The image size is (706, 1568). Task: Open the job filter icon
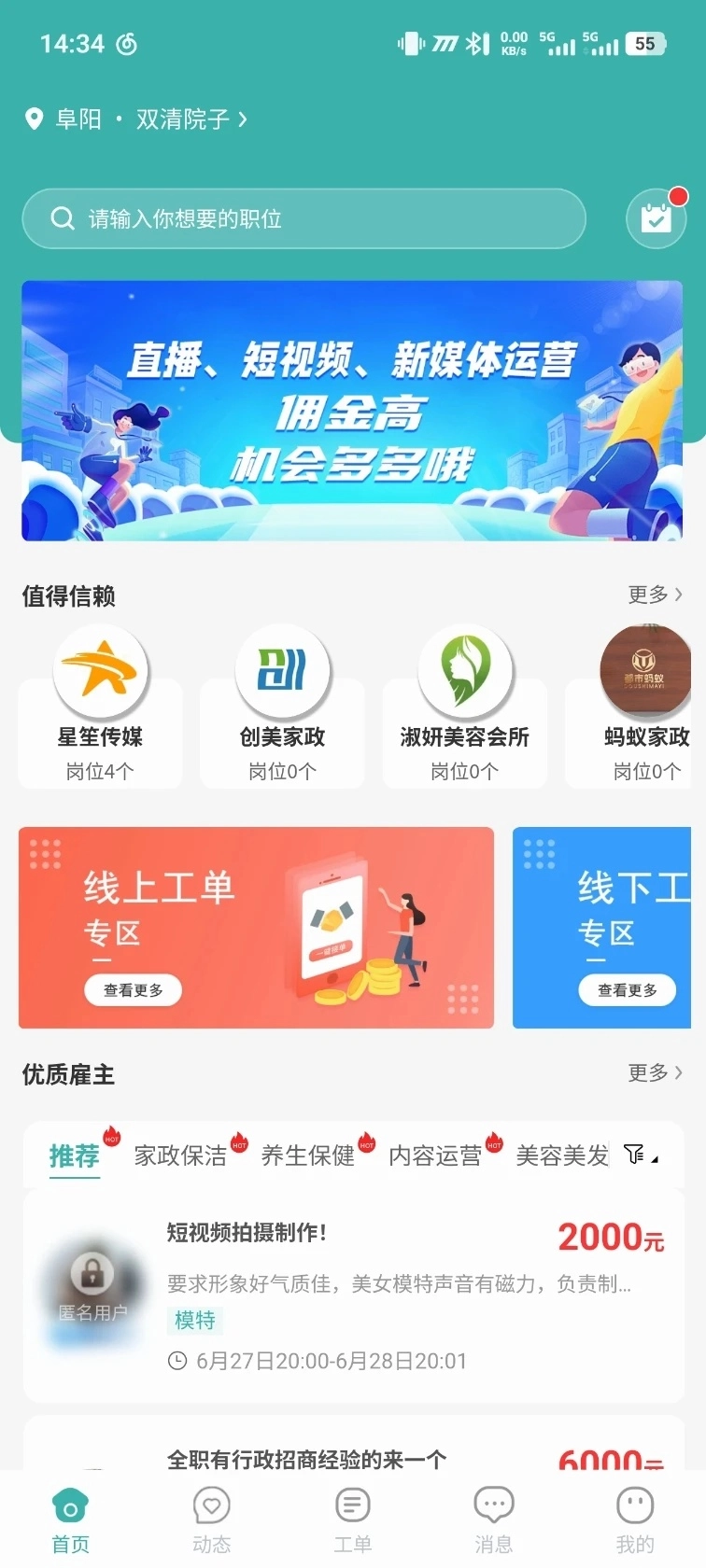[x=640, y=1155]
